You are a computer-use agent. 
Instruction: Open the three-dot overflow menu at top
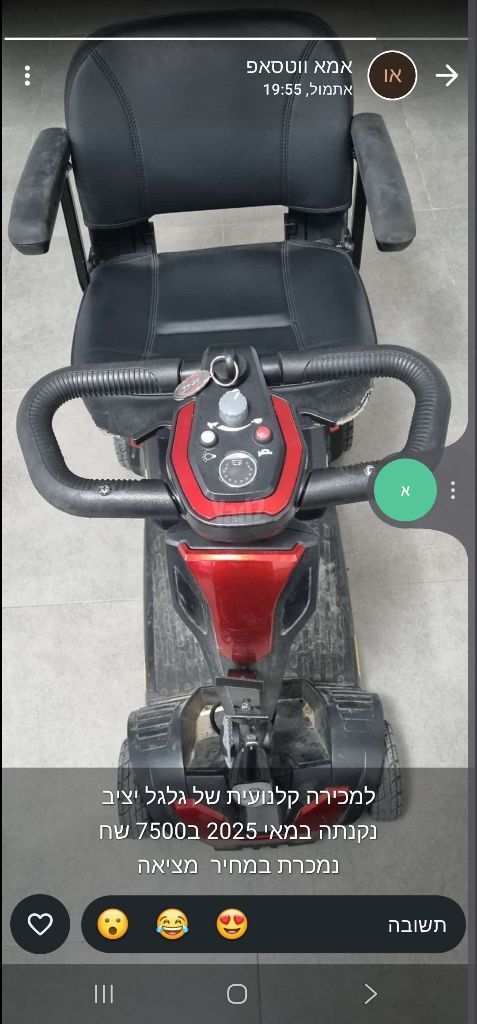27,76
